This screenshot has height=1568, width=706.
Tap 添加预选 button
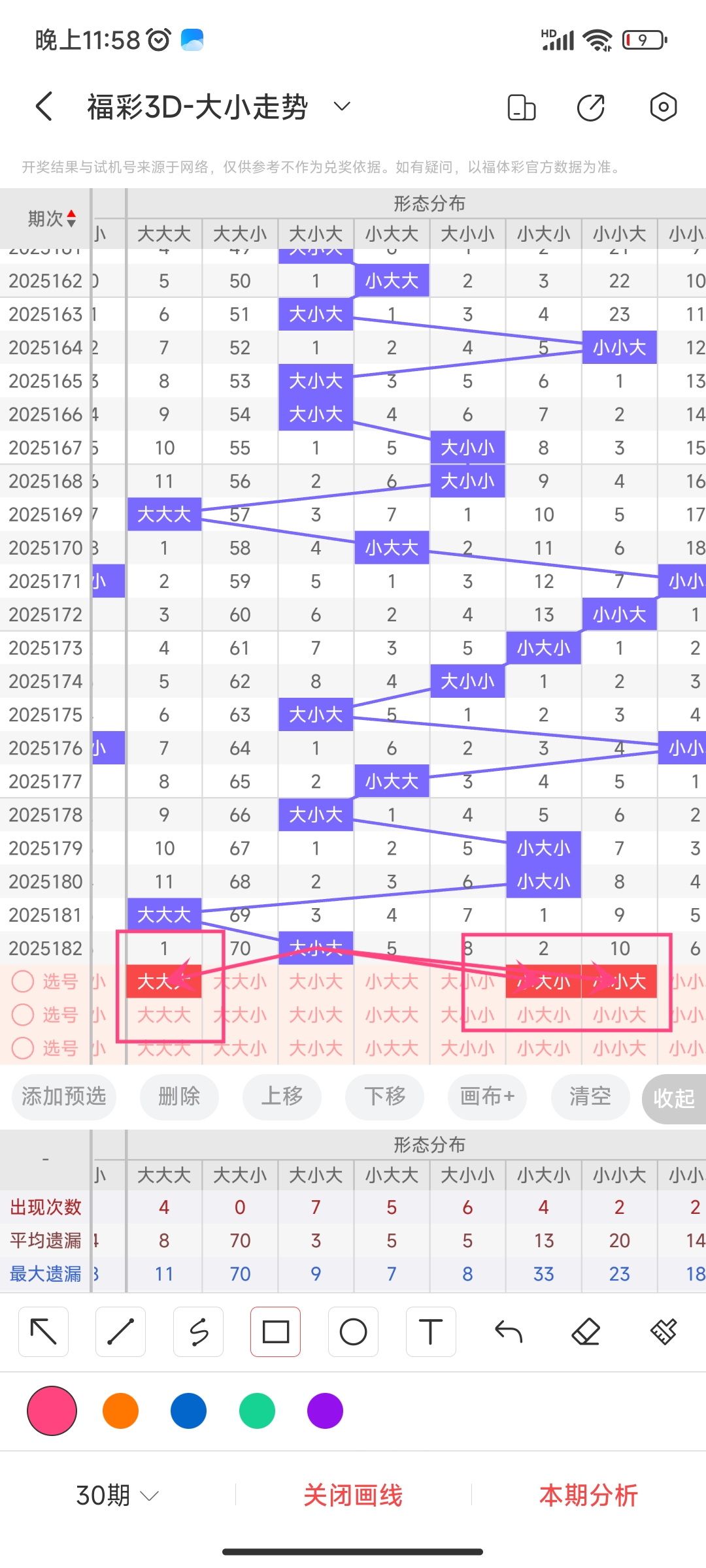(63, 1096)
